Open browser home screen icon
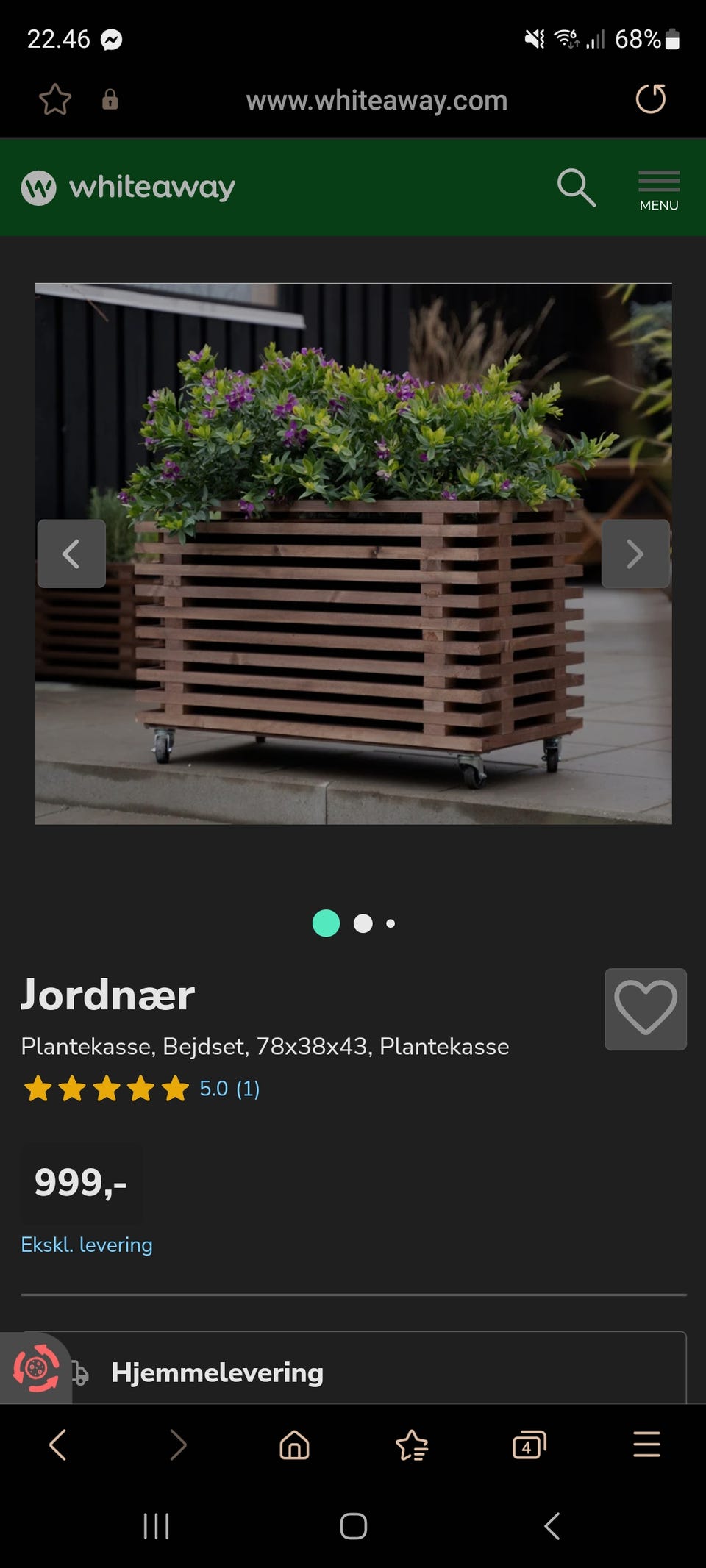The image size is (706, 1568). [x=293, y=1445]
